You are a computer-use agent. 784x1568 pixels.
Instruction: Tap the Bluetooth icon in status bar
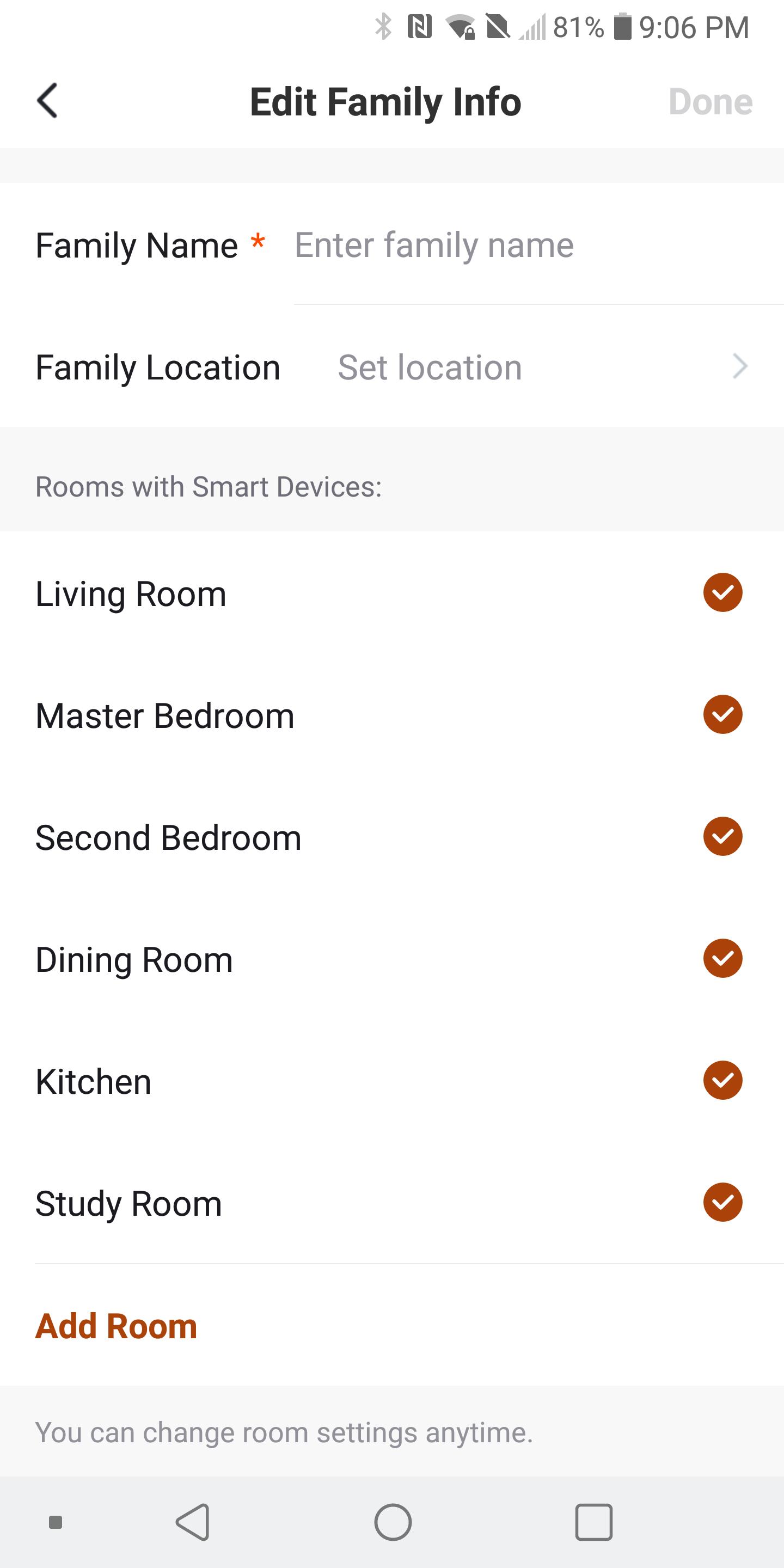383,27
